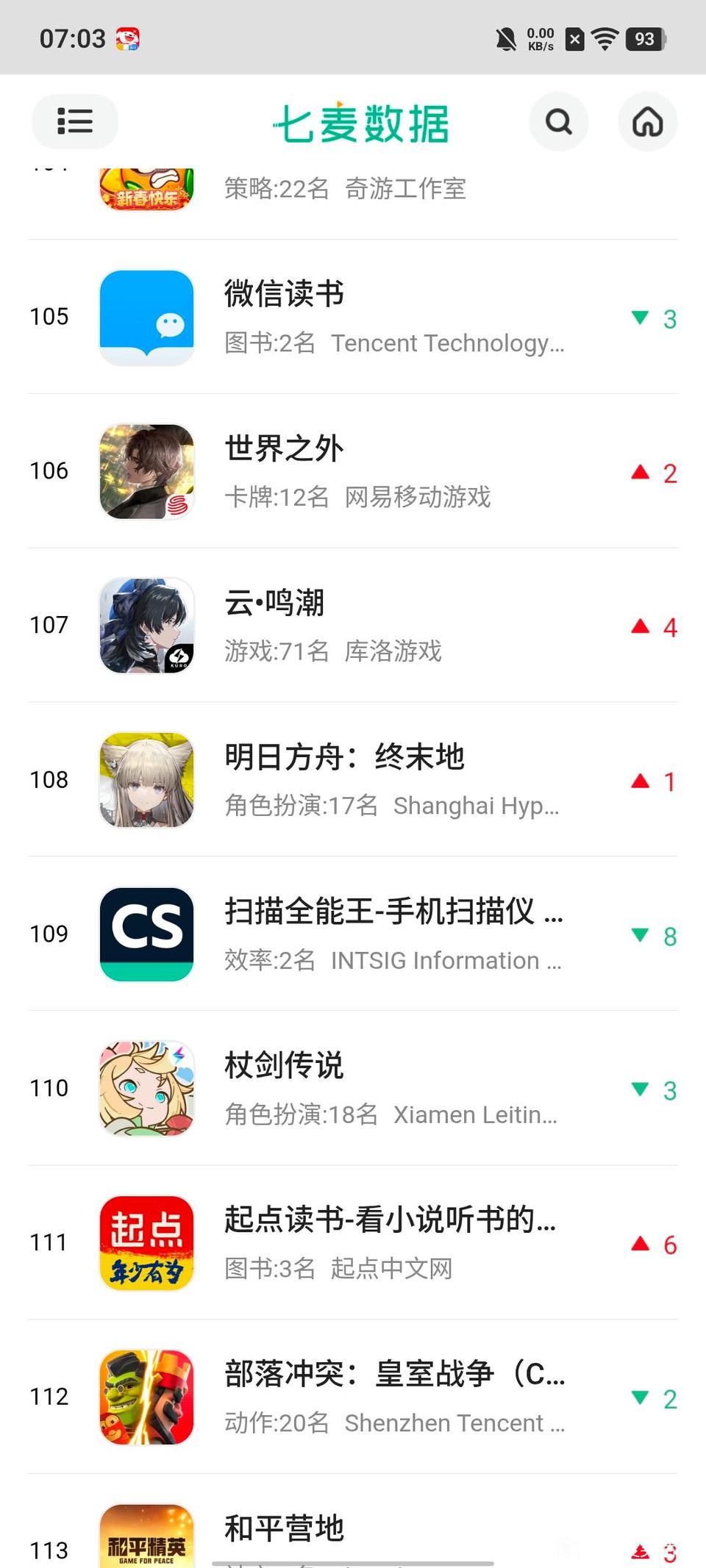706x1568 pixels.
Task: Open 扫描全能王 app row
Action: (353, 934)
